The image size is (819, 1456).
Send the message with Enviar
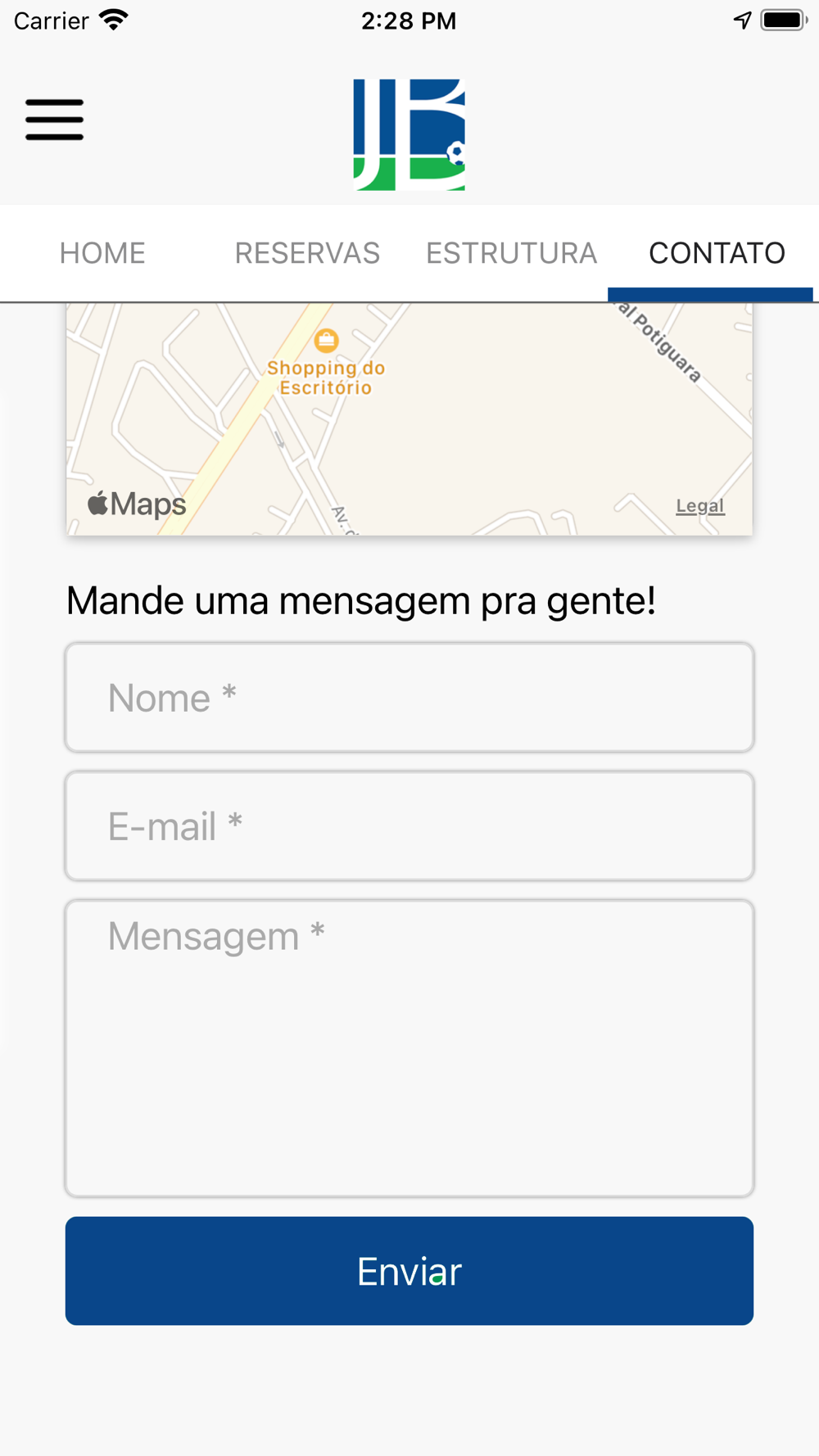[409, 1271]
